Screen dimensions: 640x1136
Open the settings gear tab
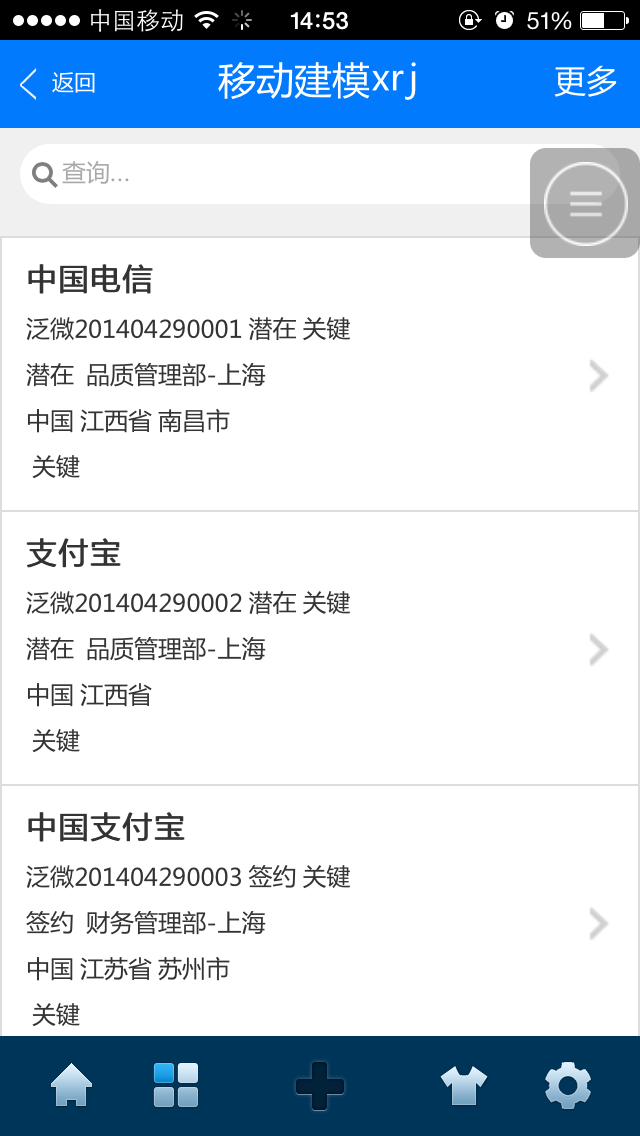point(568,1085)
